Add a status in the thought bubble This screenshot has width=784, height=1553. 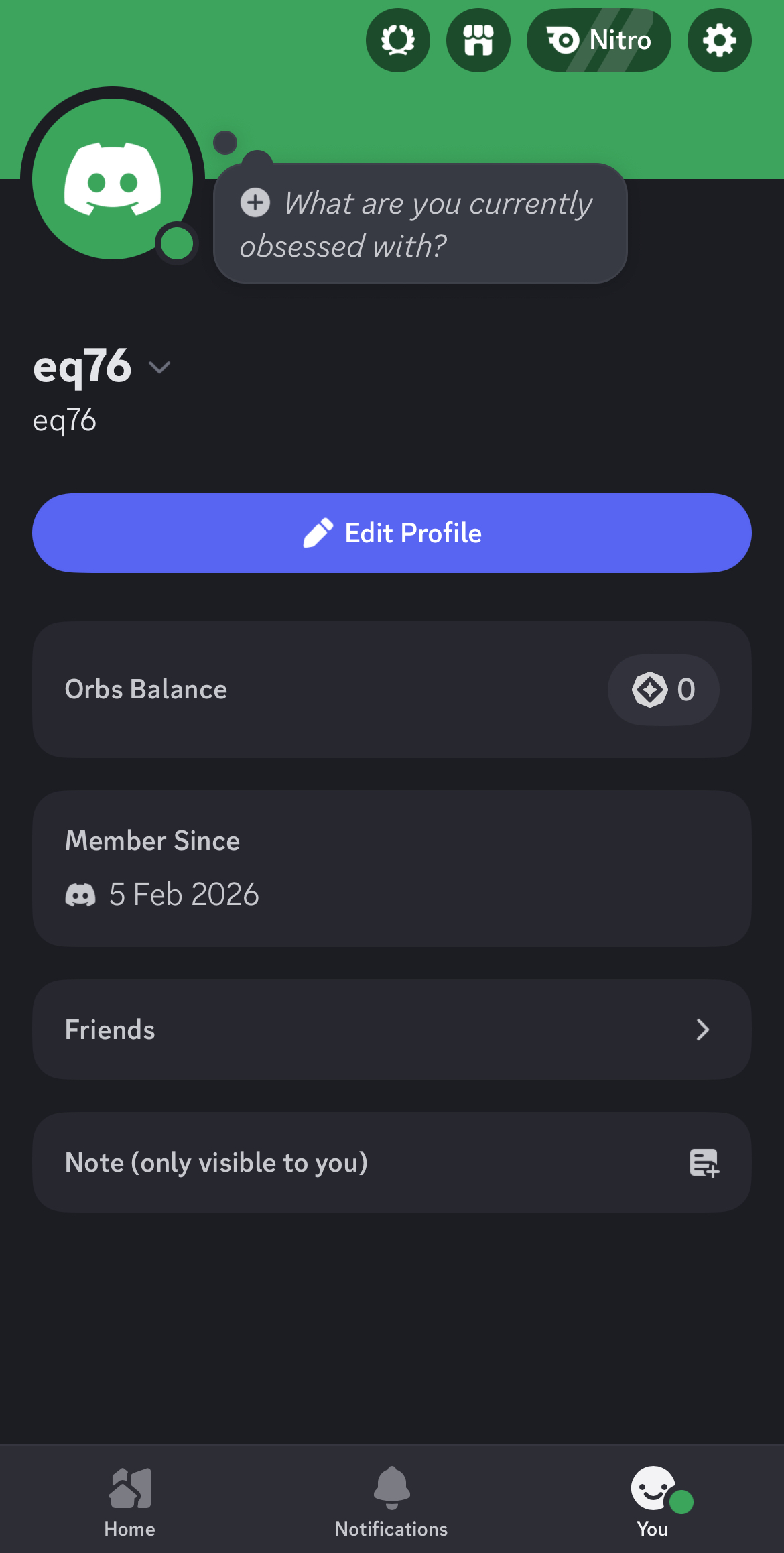click(419, 224)
